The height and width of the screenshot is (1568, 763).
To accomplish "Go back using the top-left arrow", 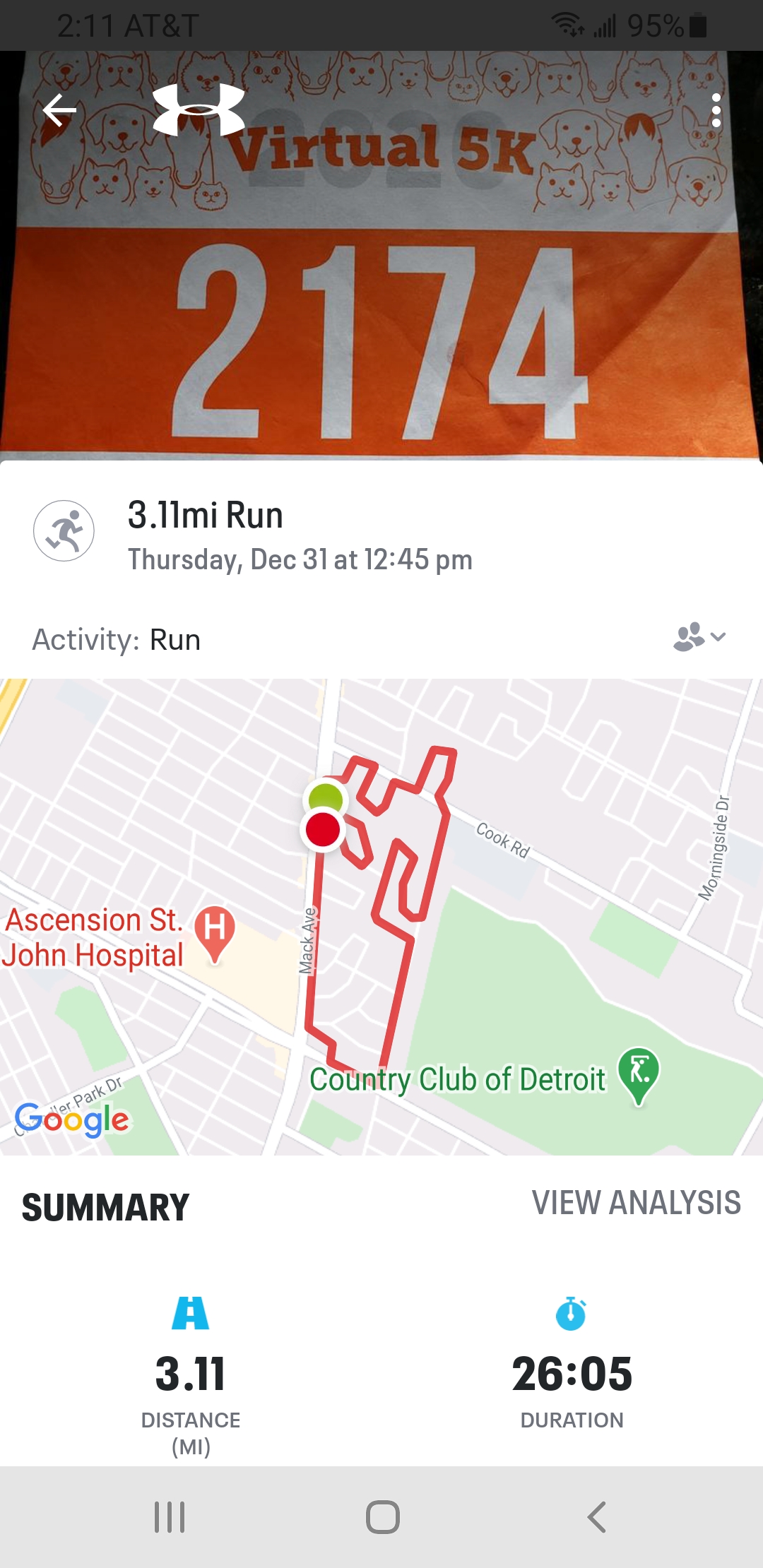I will click(x=59, y=111).
